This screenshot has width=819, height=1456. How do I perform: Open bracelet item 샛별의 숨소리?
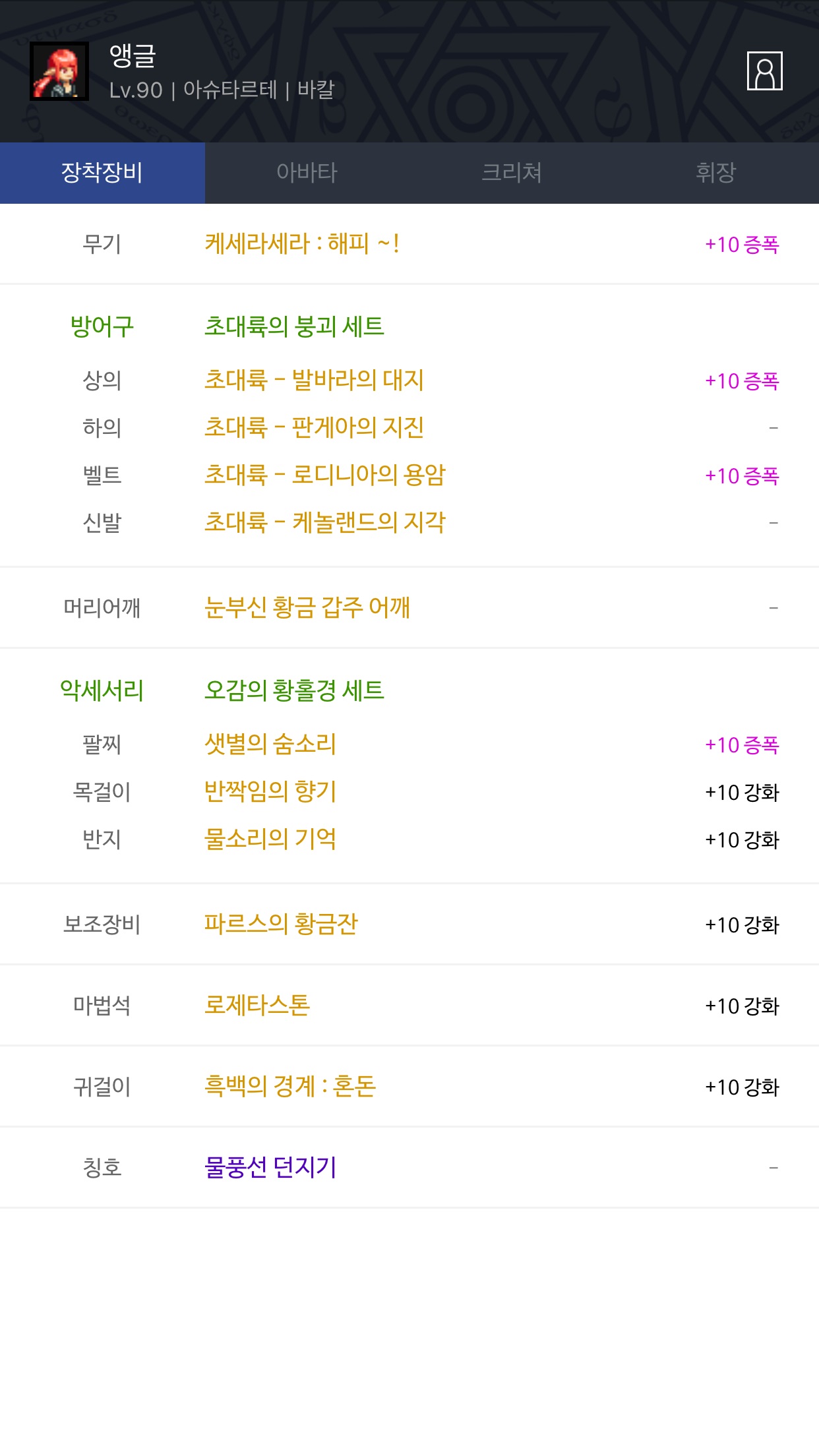tap(270, 744)
